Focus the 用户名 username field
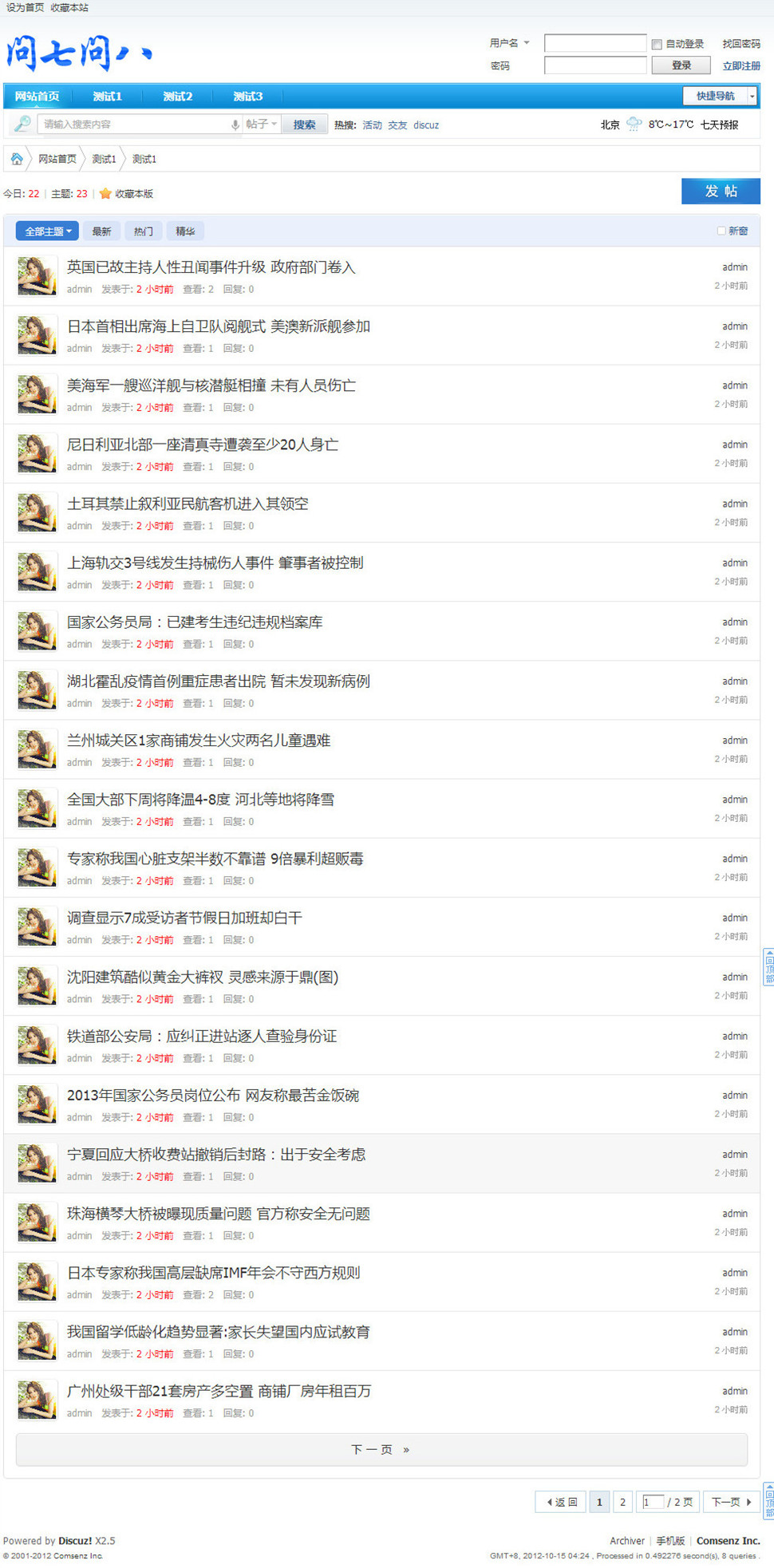The image size is (774, 1568). click(x=594, y=43)
